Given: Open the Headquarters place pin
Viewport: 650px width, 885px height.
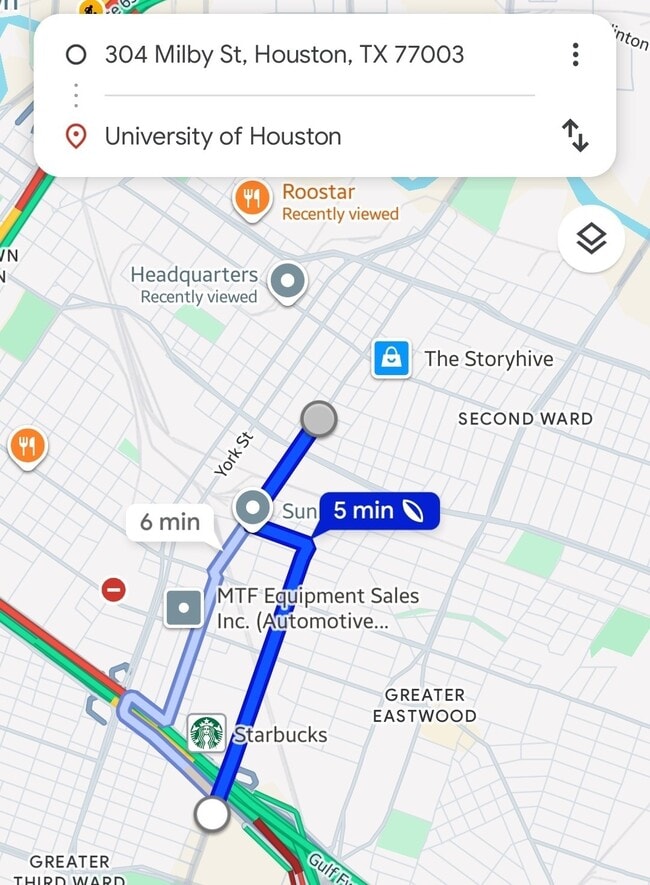Looking at the screenshot, I should [x=289, y=282].
